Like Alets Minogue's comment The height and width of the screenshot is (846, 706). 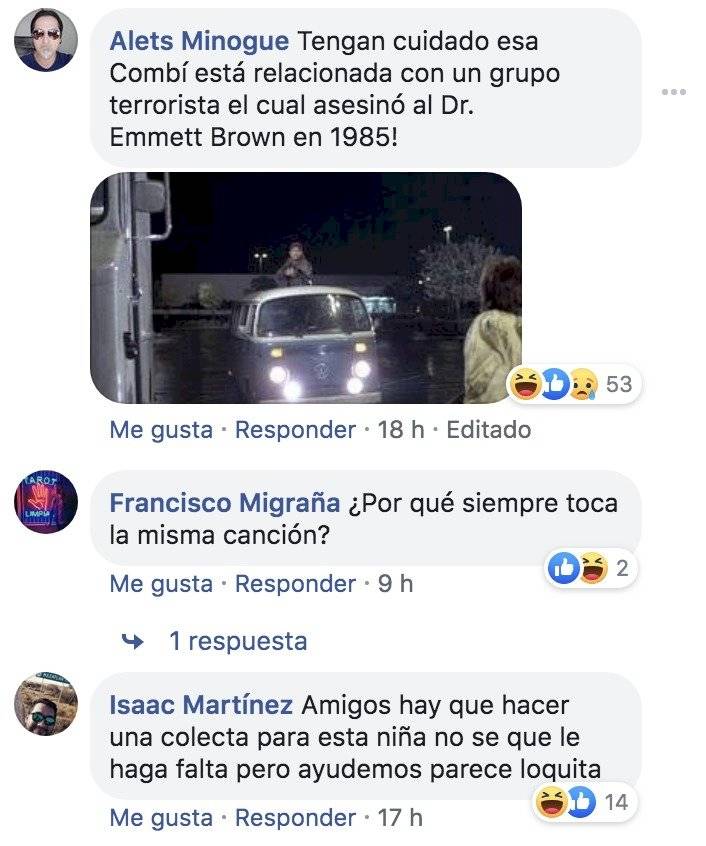[161, 430]
